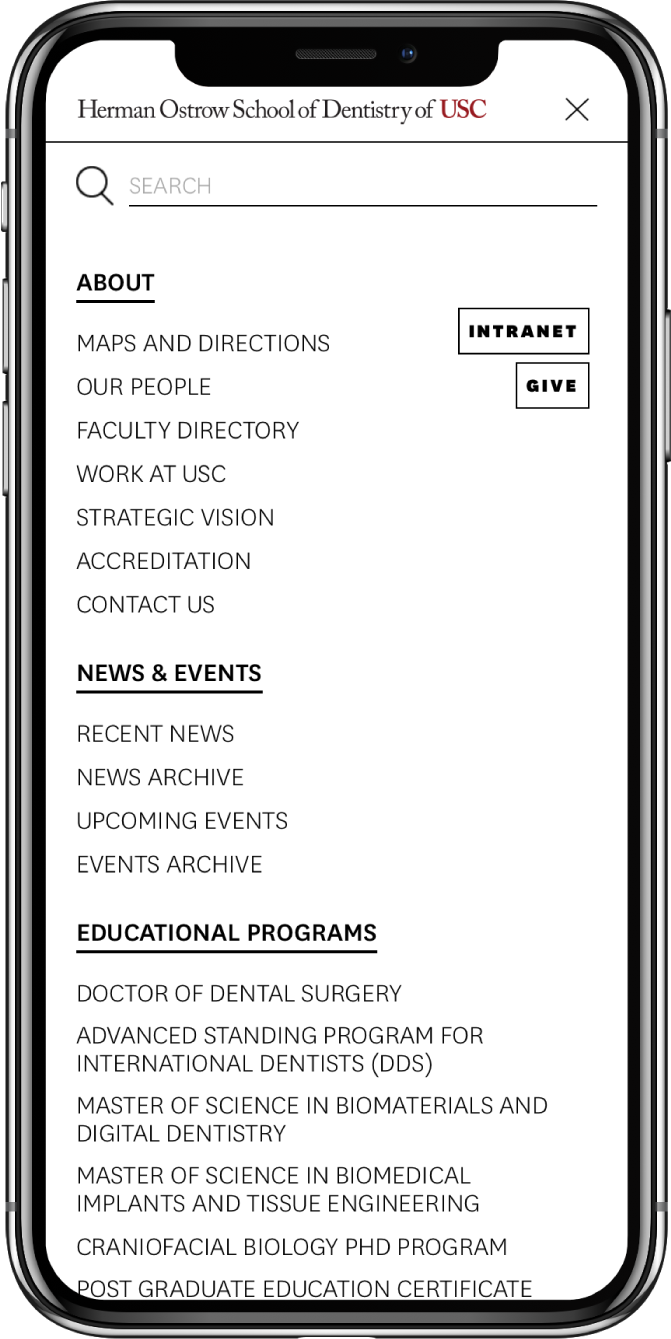The height and width of the screenshot is (1339, 671).
Task: Open the About section
Action: coord(115,283)
